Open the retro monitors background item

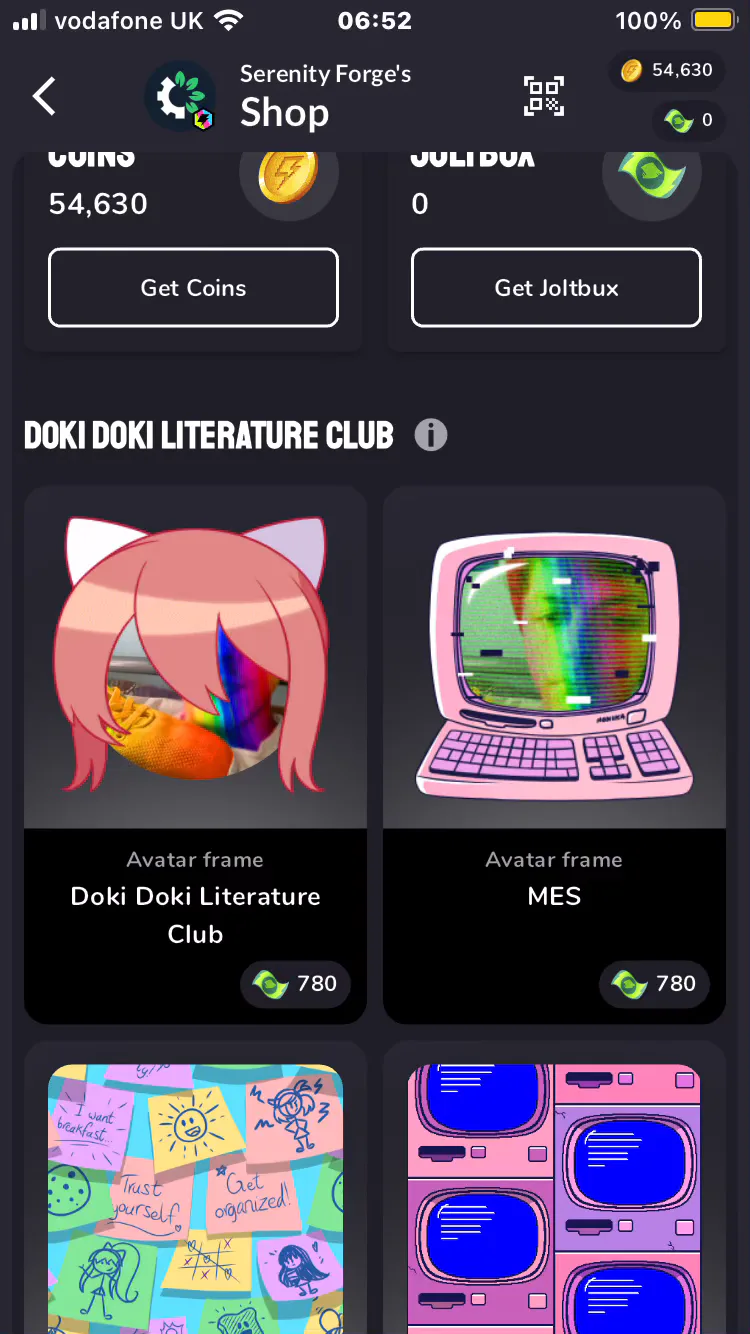[554, 1198]
